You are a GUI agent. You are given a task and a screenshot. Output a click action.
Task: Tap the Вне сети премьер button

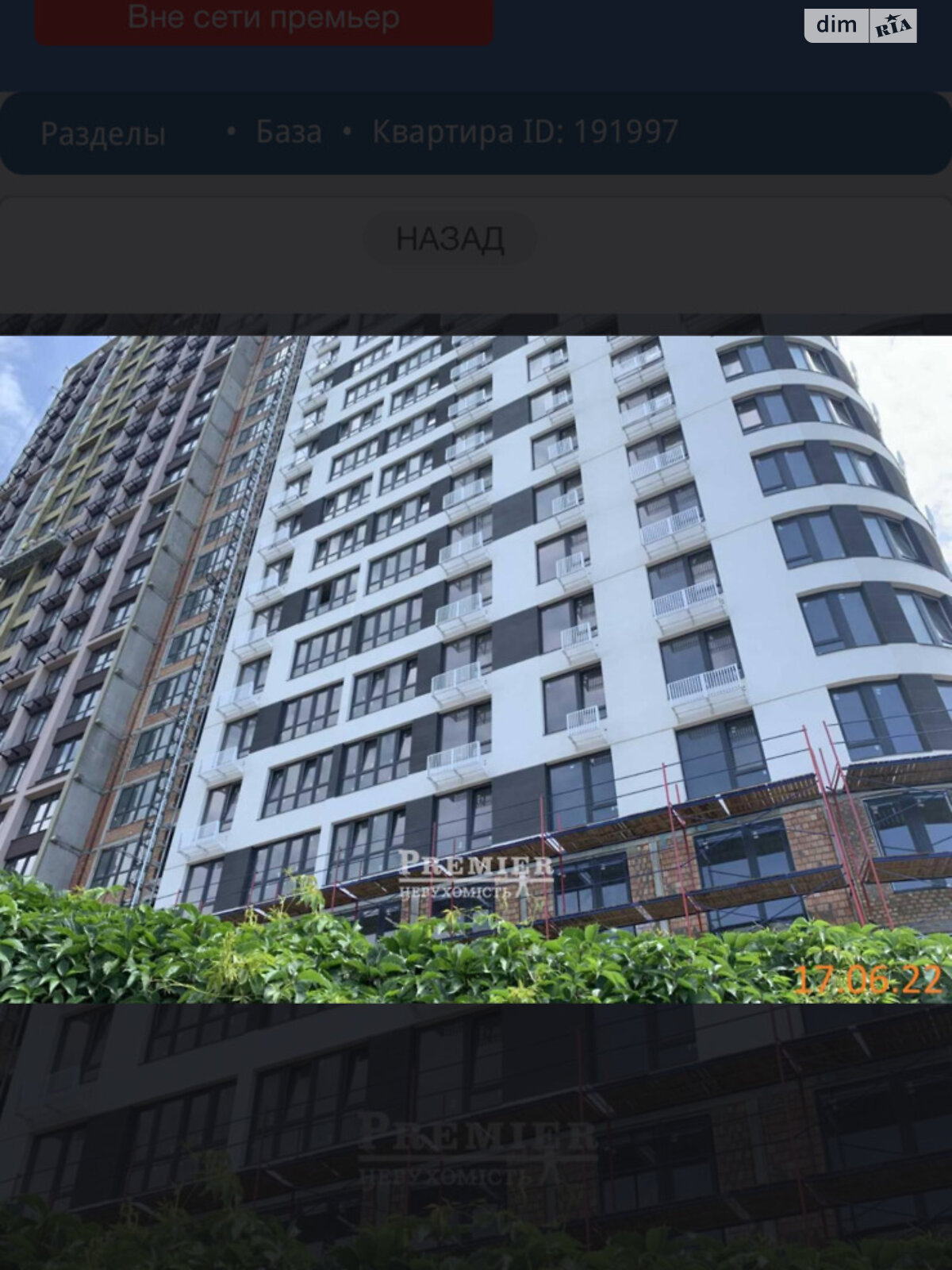point(264,19)
